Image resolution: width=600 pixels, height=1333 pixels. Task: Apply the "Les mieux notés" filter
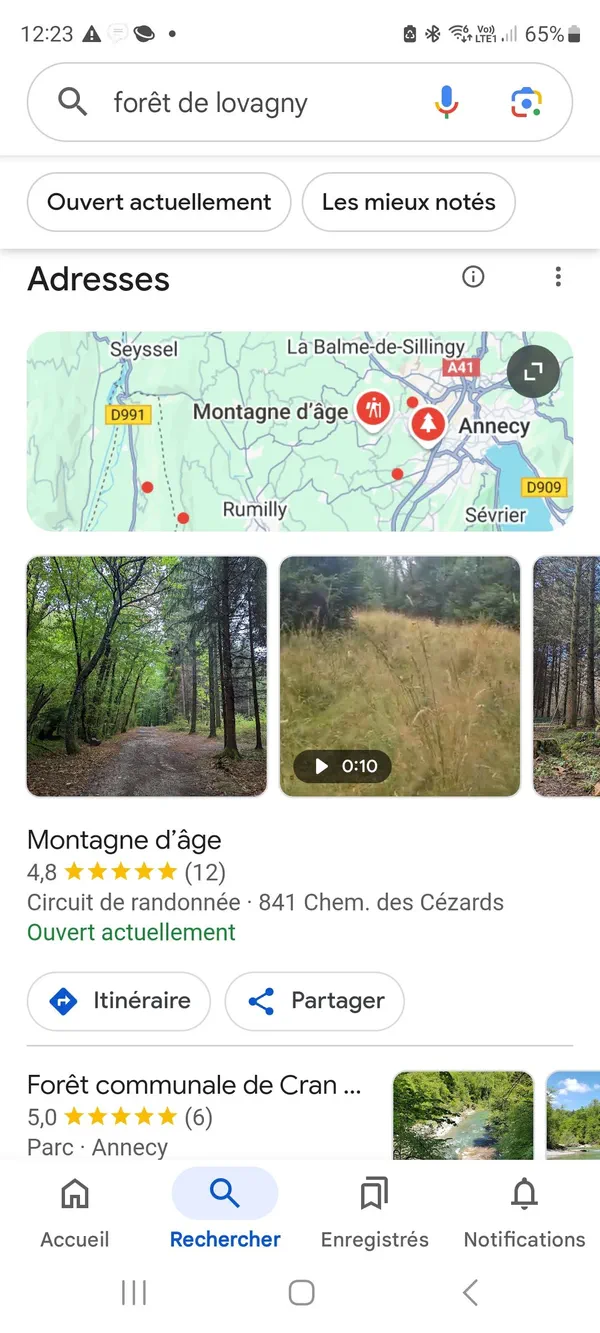[x=408, y=202]
